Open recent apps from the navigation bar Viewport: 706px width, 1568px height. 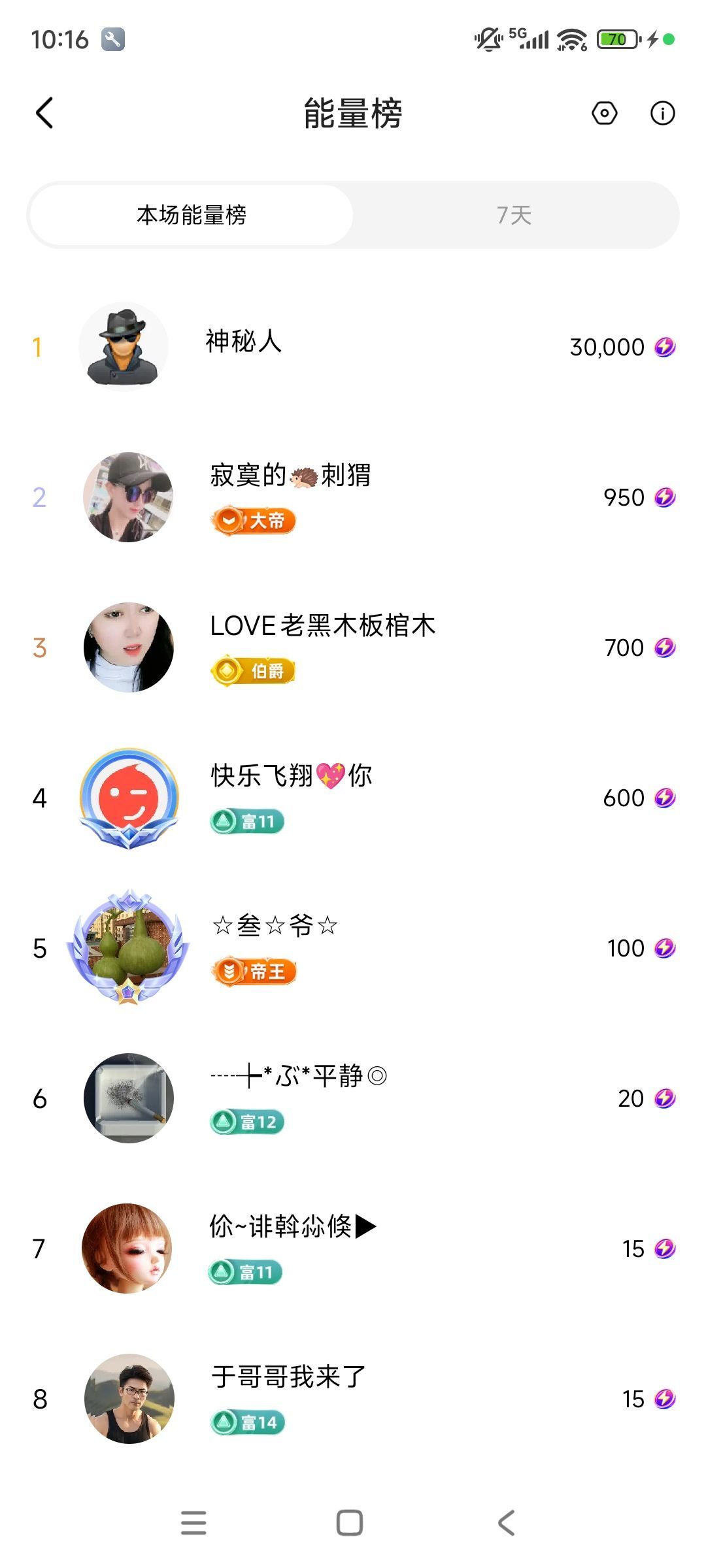point(193,1523)
